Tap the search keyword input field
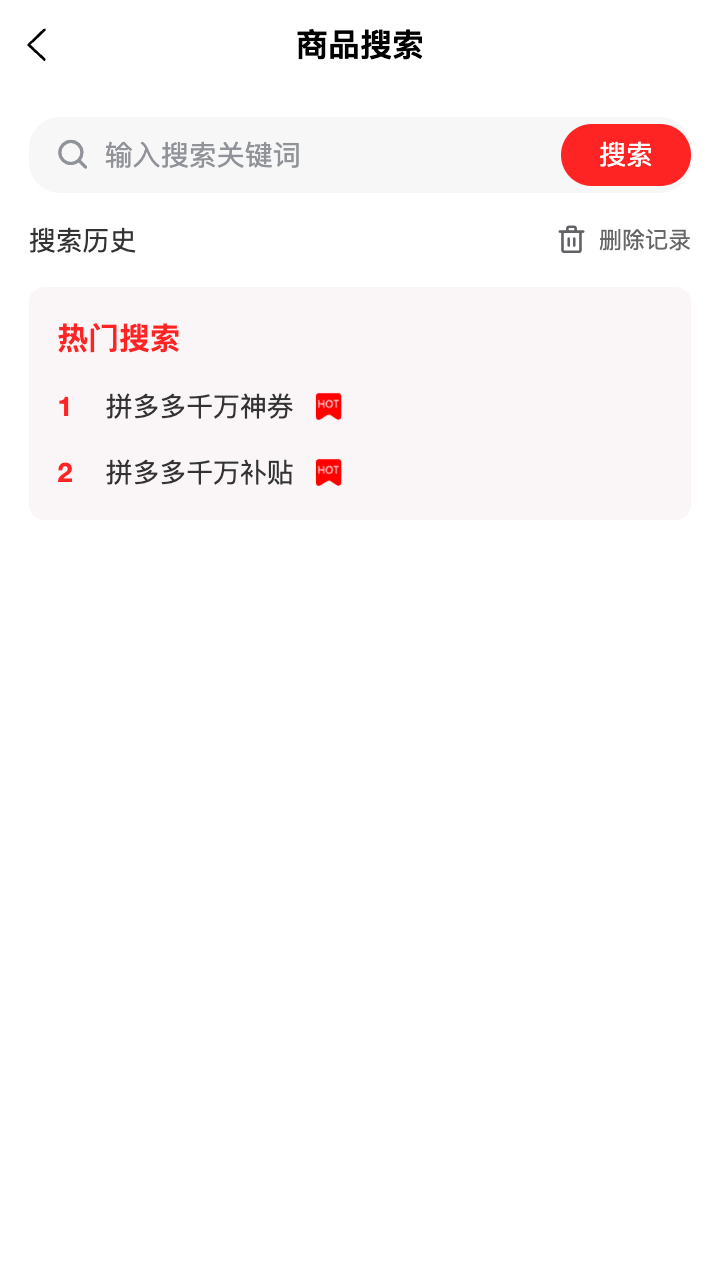 click(x=300, y=155)
